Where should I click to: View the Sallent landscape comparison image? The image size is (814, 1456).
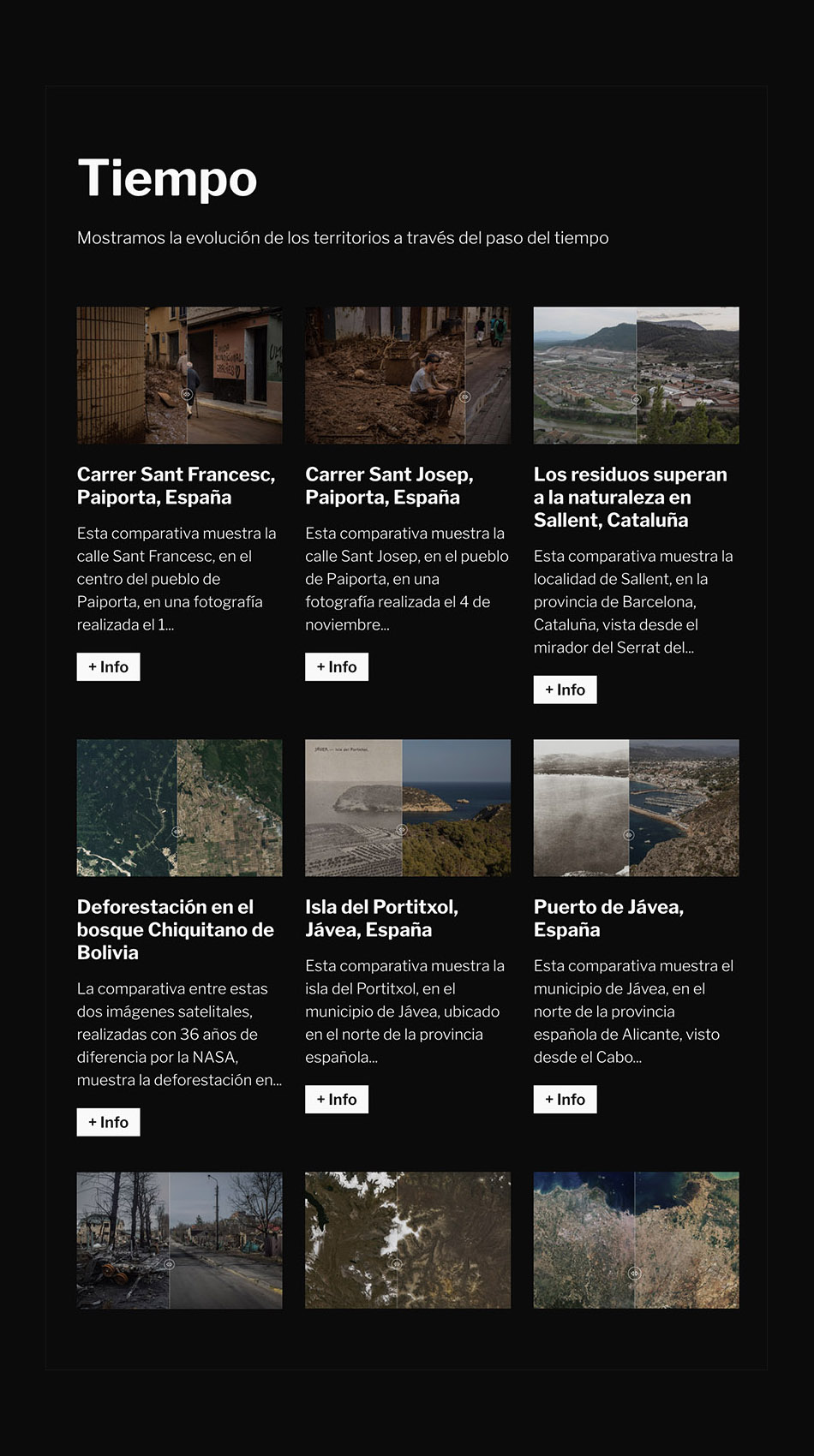636,375
